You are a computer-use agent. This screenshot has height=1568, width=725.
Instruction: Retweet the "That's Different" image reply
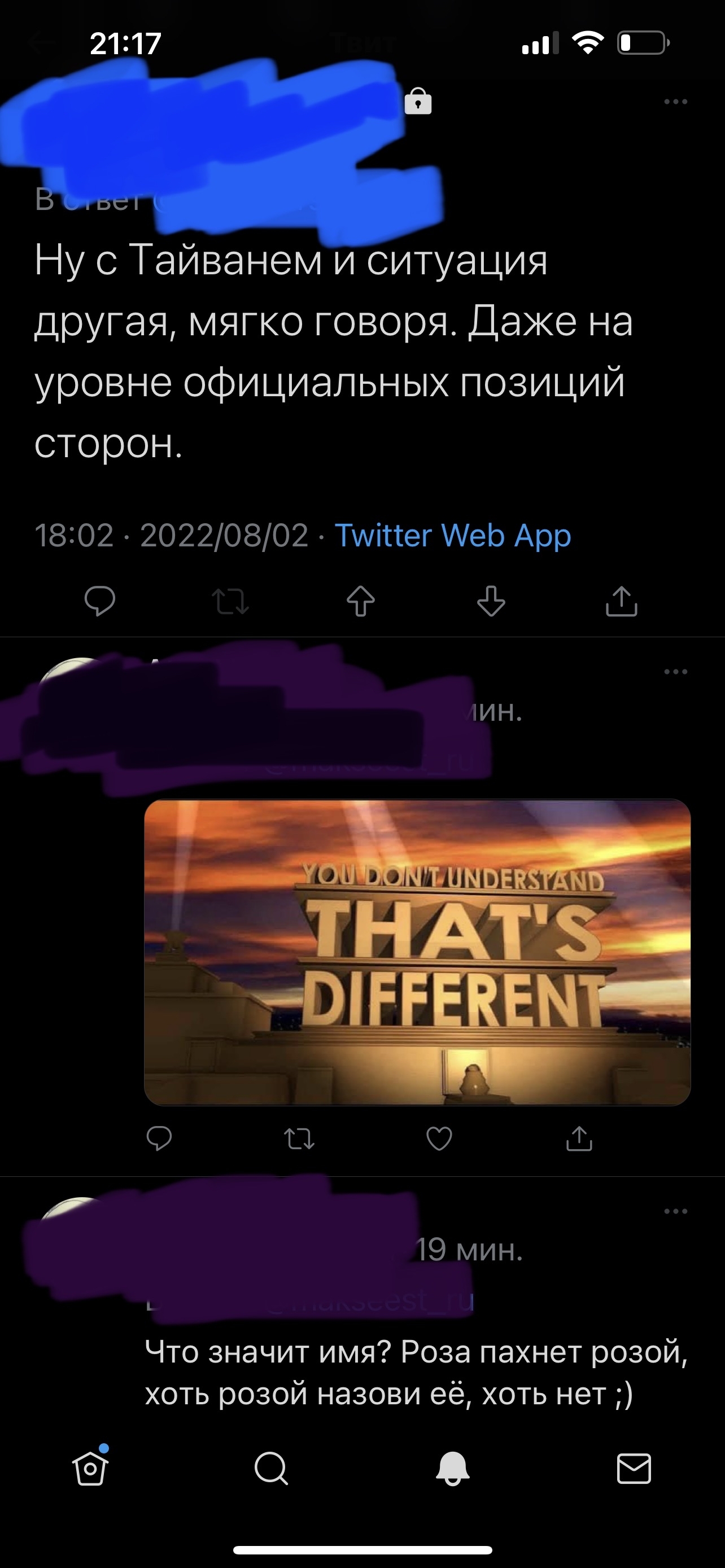coord(299,1138)
